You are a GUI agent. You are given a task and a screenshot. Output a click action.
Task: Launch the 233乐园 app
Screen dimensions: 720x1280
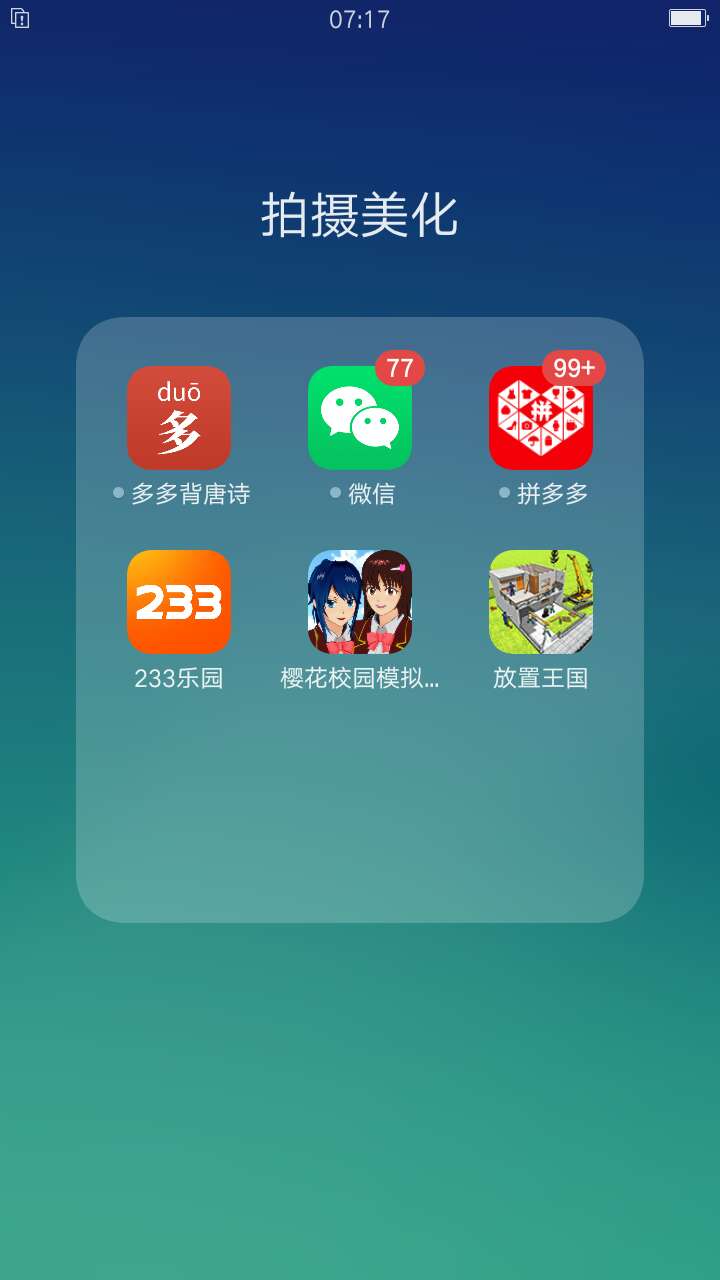coord(179,602)
